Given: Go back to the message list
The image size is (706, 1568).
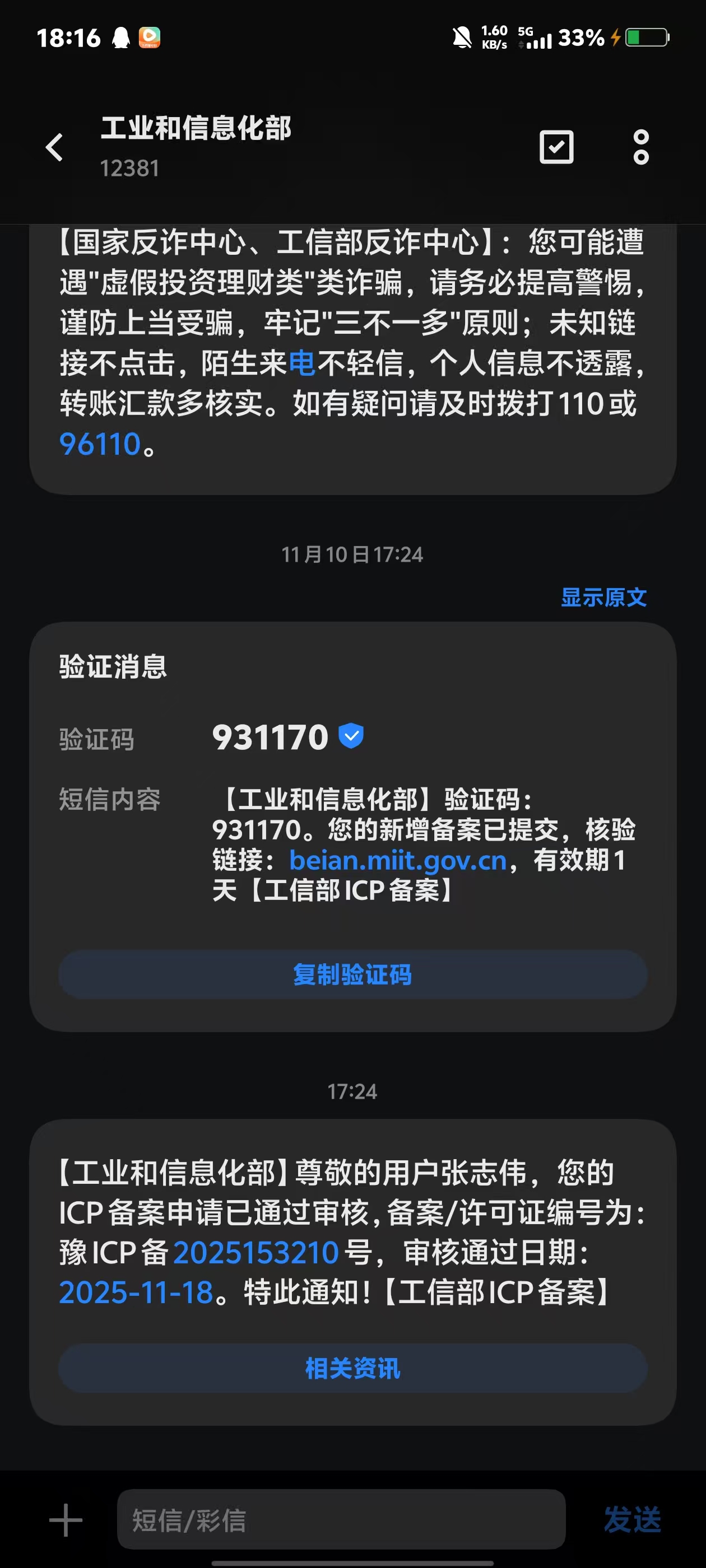Looking at the screenshot, I should (x=55, y=147).
